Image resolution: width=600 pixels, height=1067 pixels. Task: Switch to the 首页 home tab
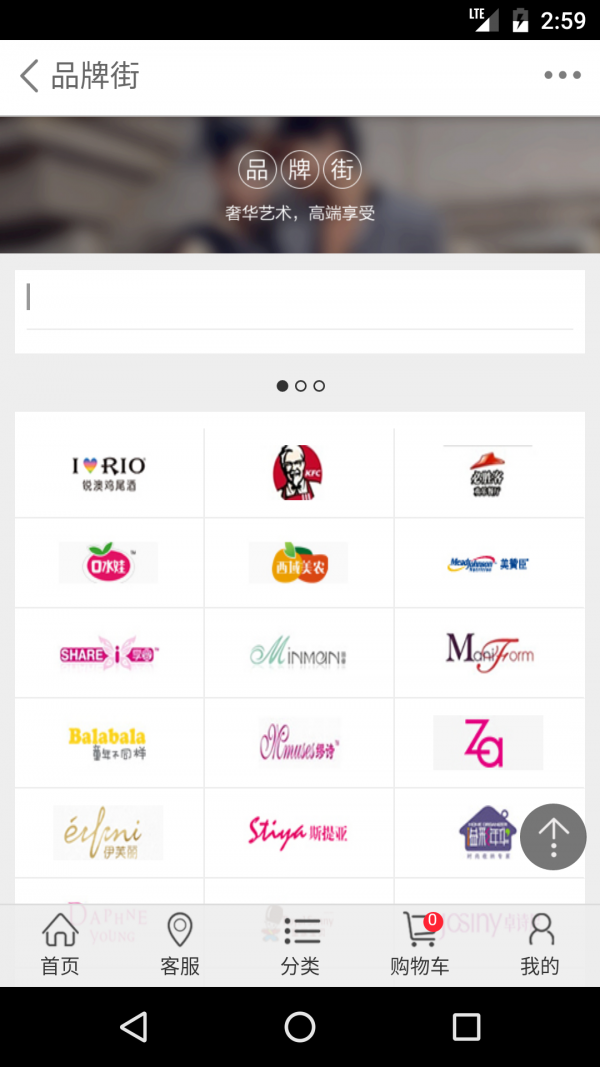(60, 945)
